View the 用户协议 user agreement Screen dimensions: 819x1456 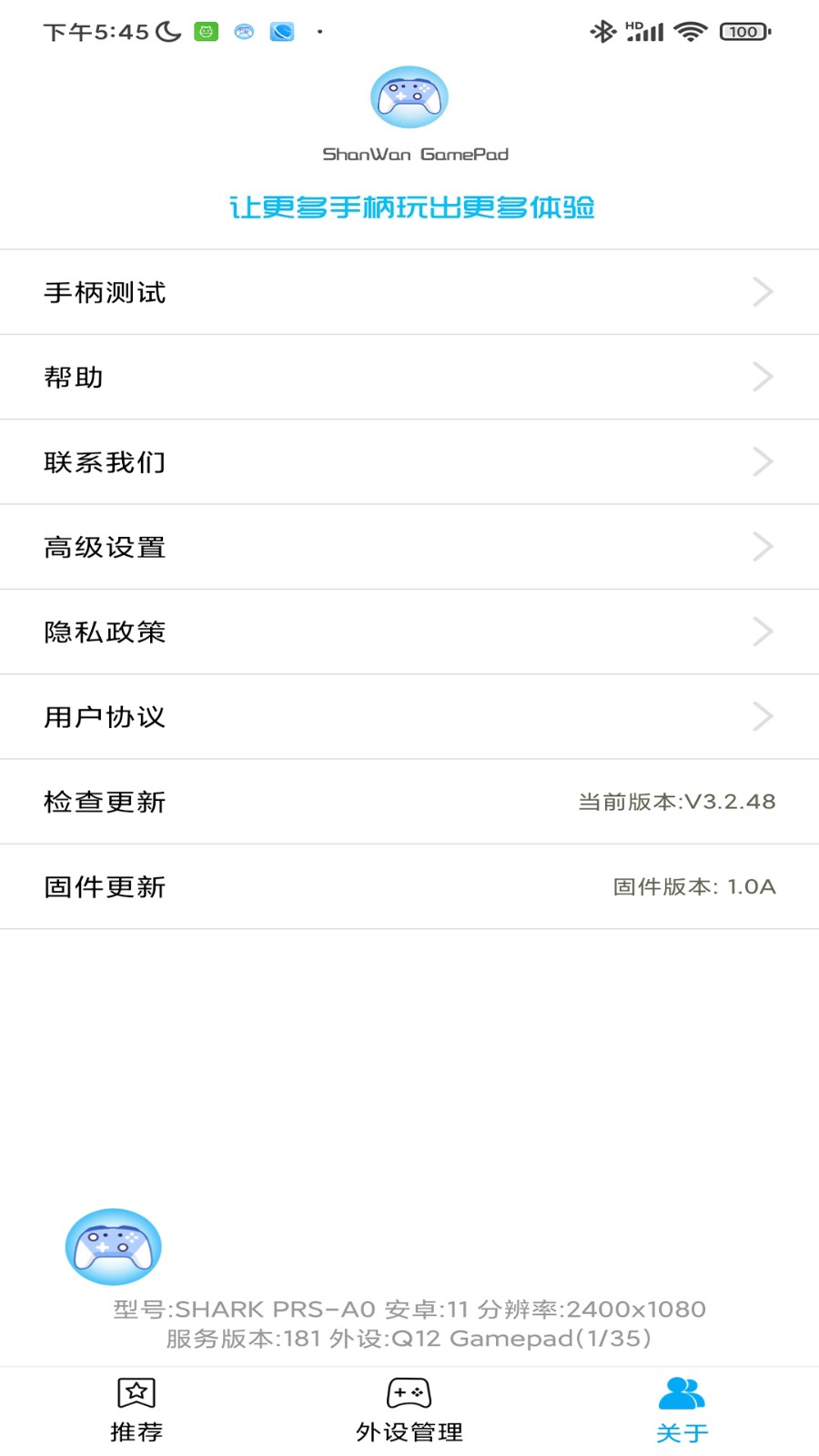pyautogui.click(x=409, y=717)
